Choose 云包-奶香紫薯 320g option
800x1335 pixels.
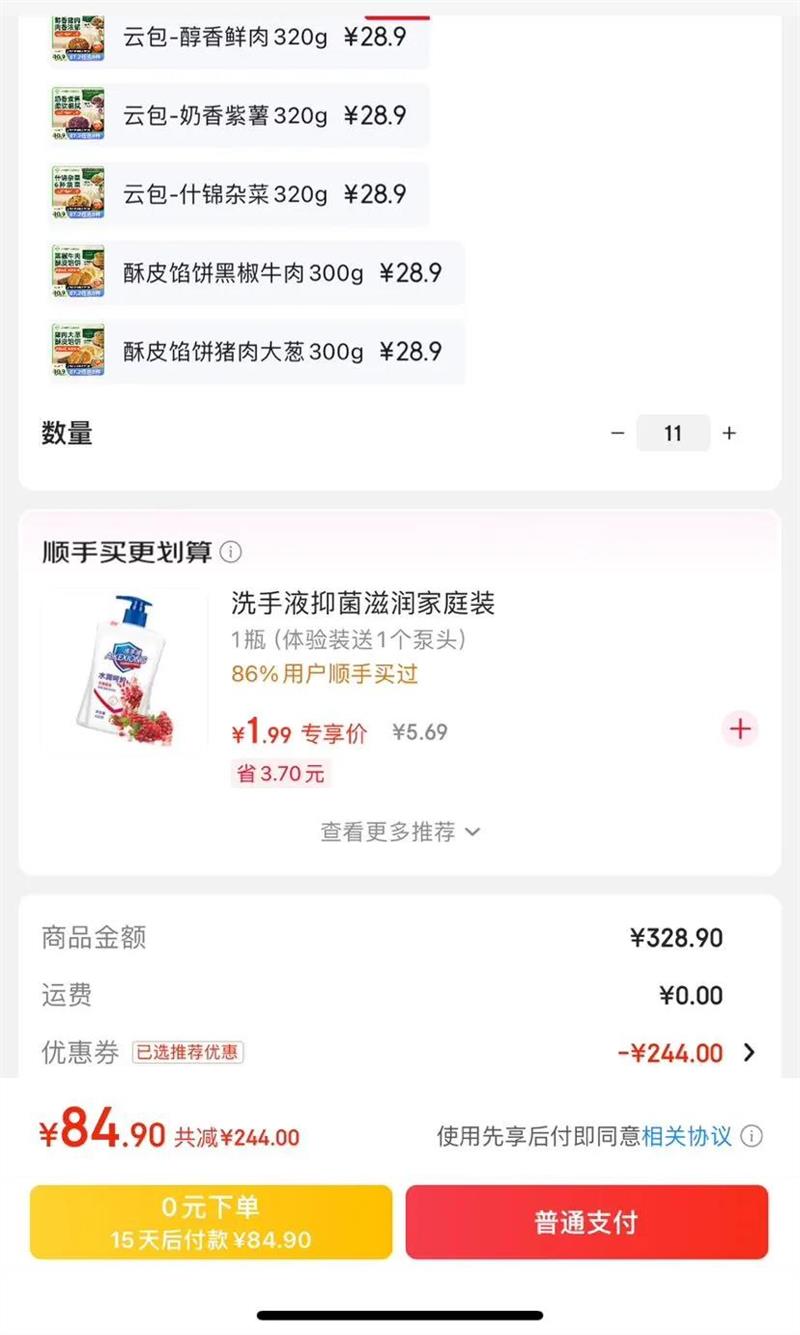tap(238, 116)
